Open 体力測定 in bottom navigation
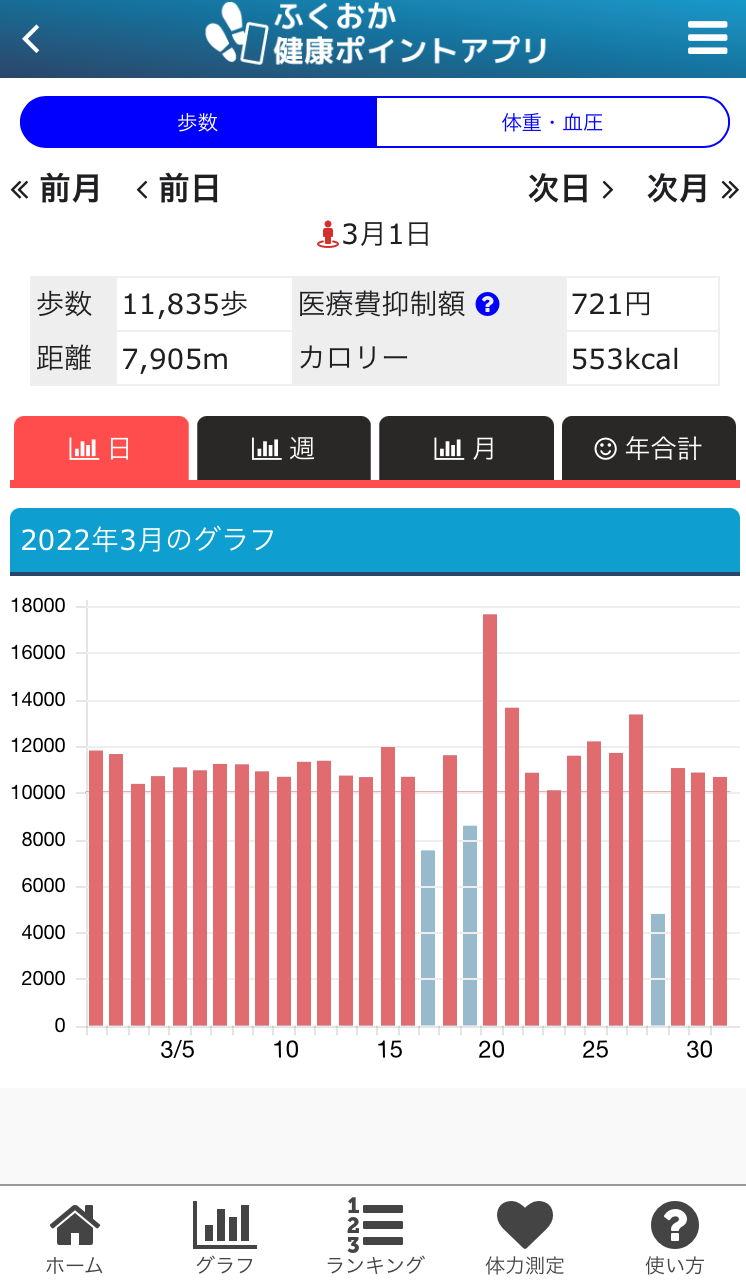 click(x=524, y=1238)
